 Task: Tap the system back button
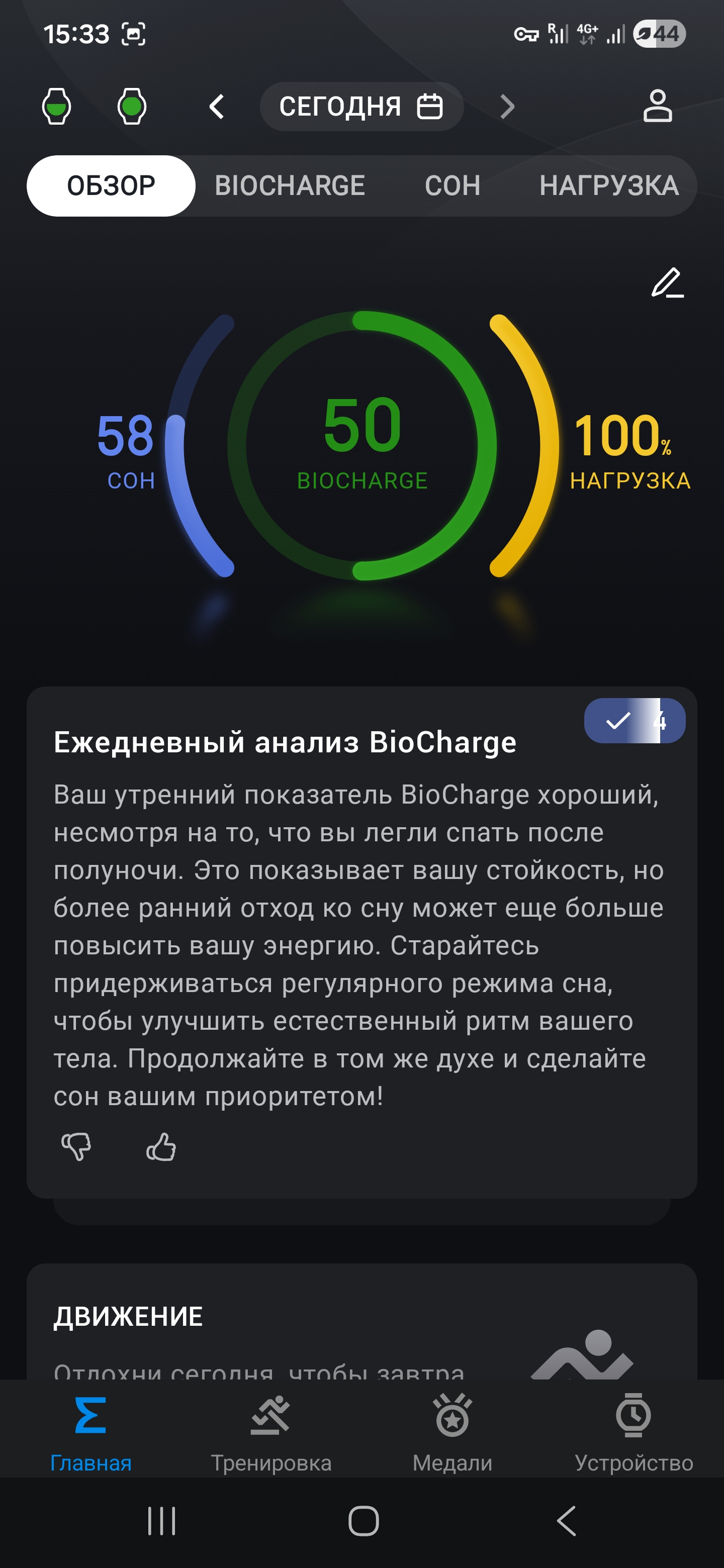tap(566, 1521)
